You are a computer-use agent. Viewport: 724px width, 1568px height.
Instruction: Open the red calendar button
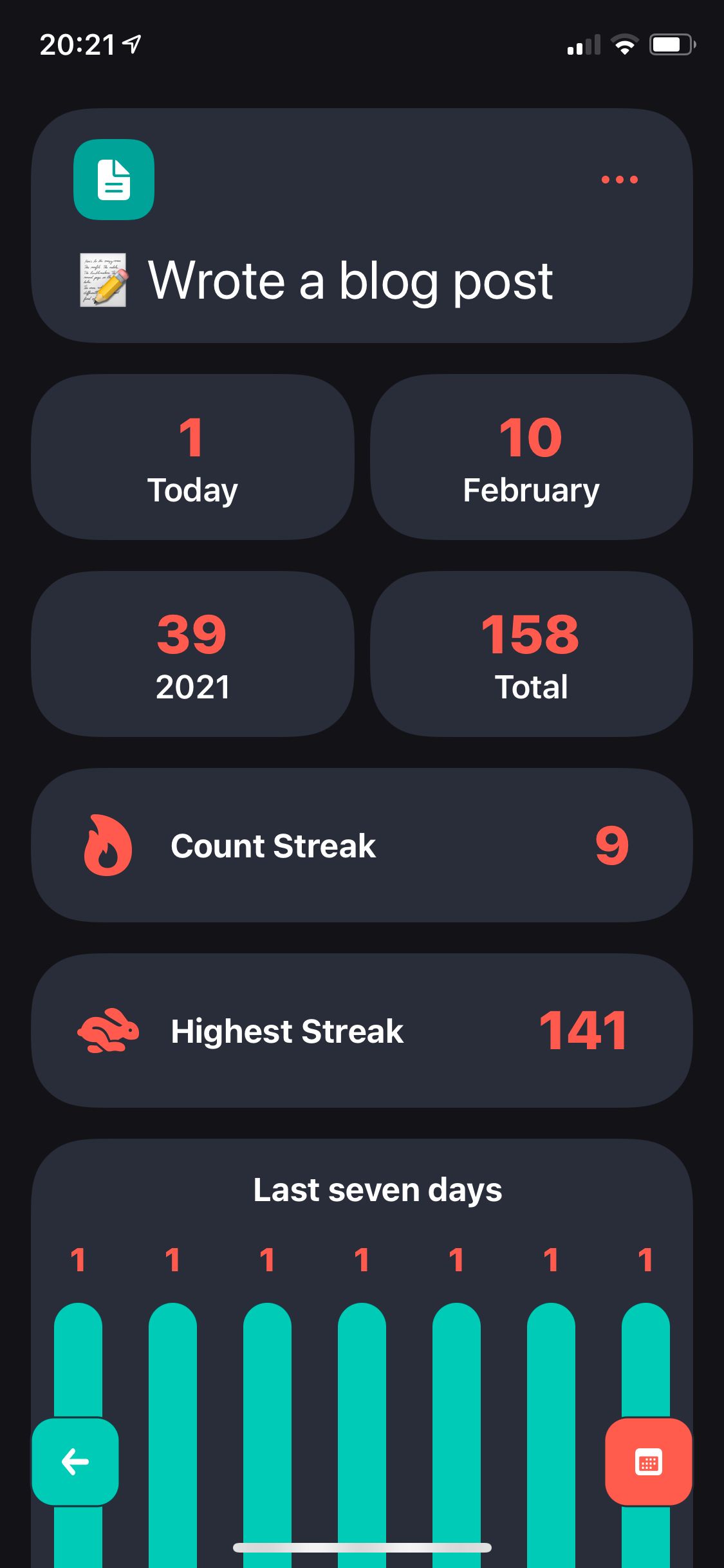coord(648,1462)
